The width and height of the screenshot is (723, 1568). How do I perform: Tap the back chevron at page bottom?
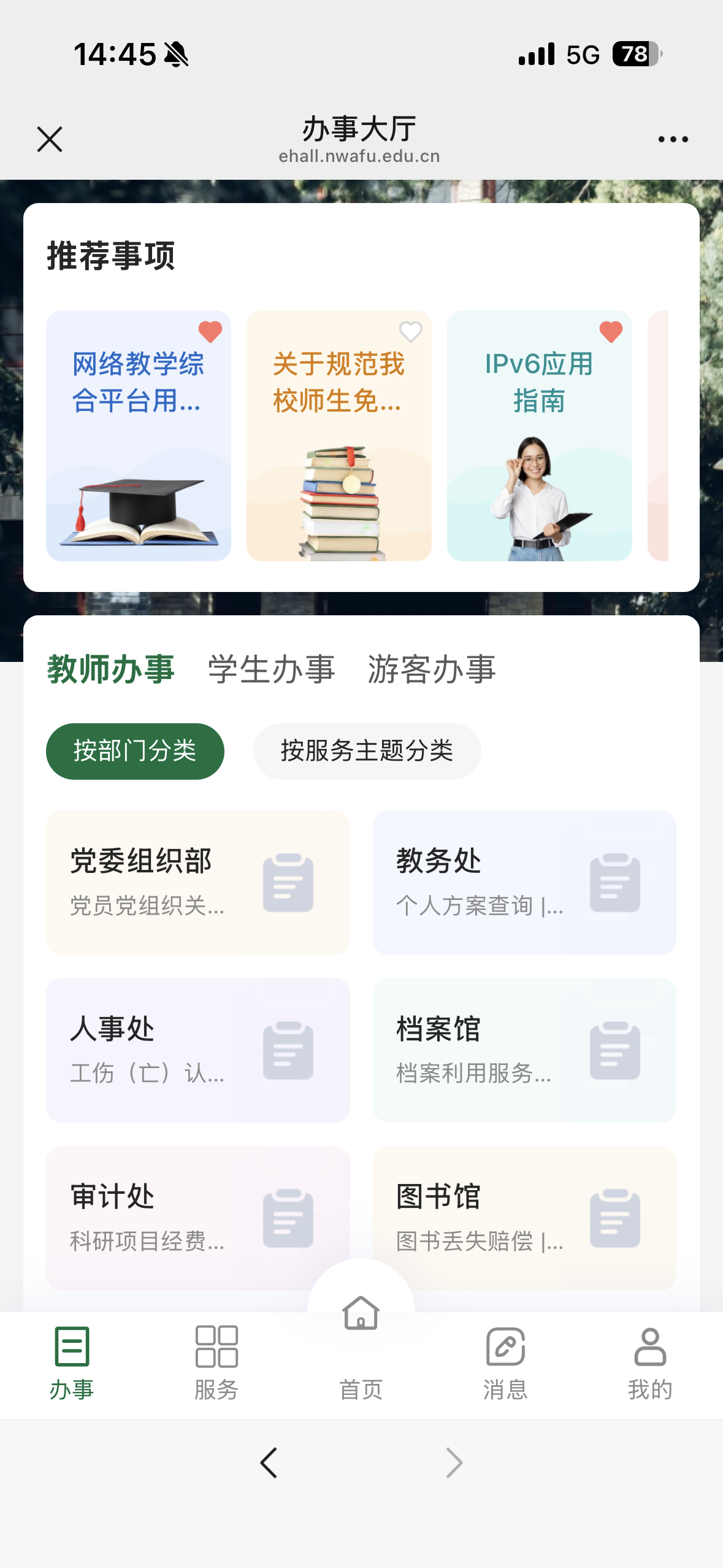point(268,1462)
